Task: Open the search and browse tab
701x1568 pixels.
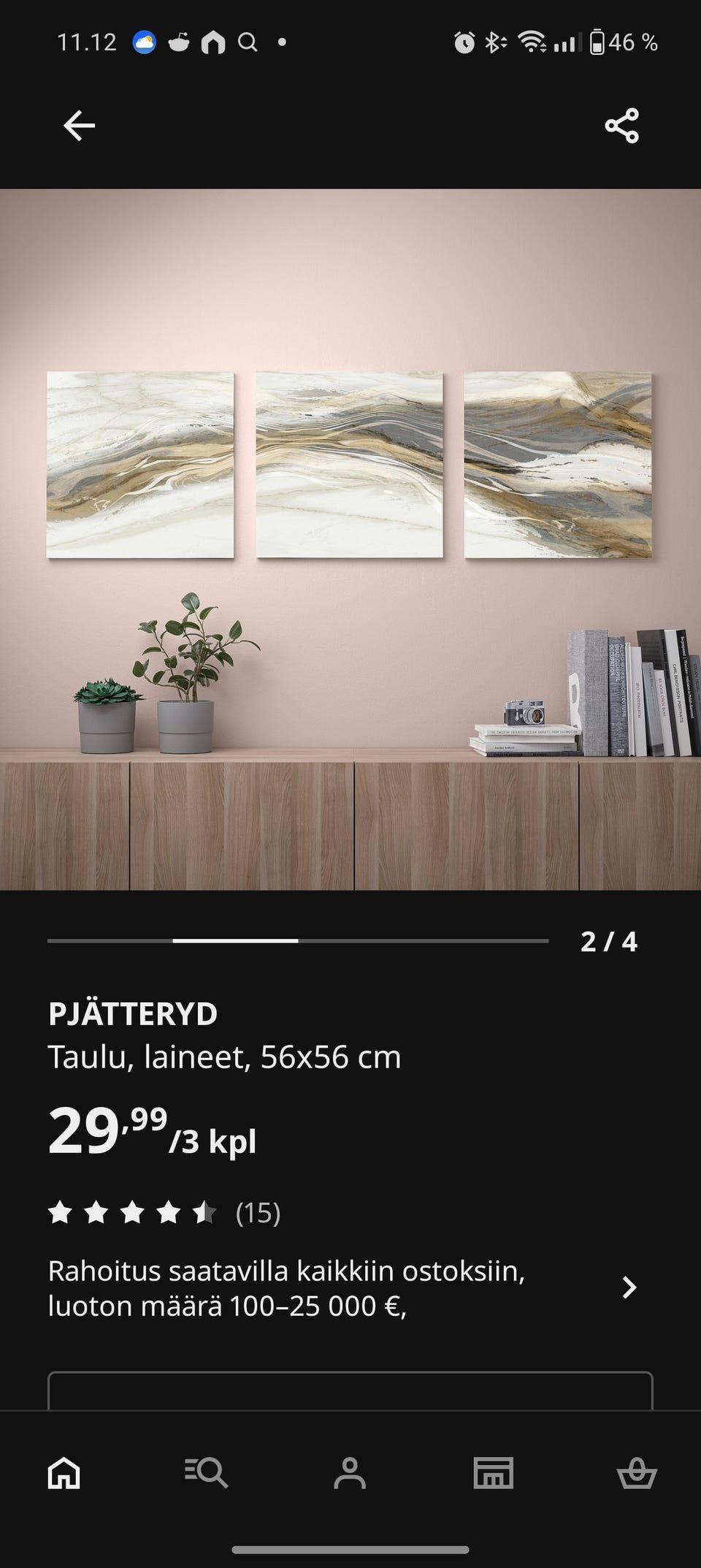Action: pos(207,1473)
